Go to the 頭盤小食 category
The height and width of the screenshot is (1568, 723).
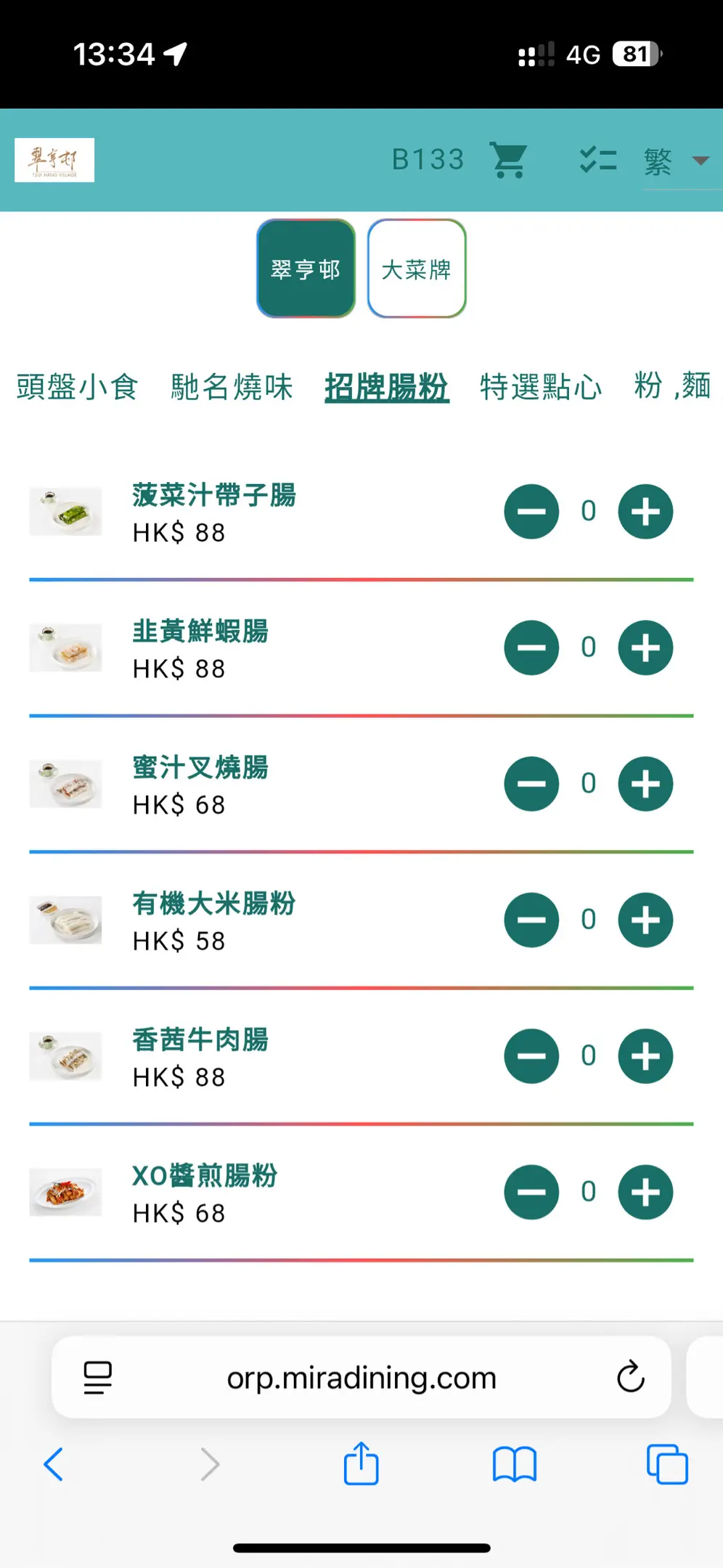pyautogui.click(x=77, y=386)
